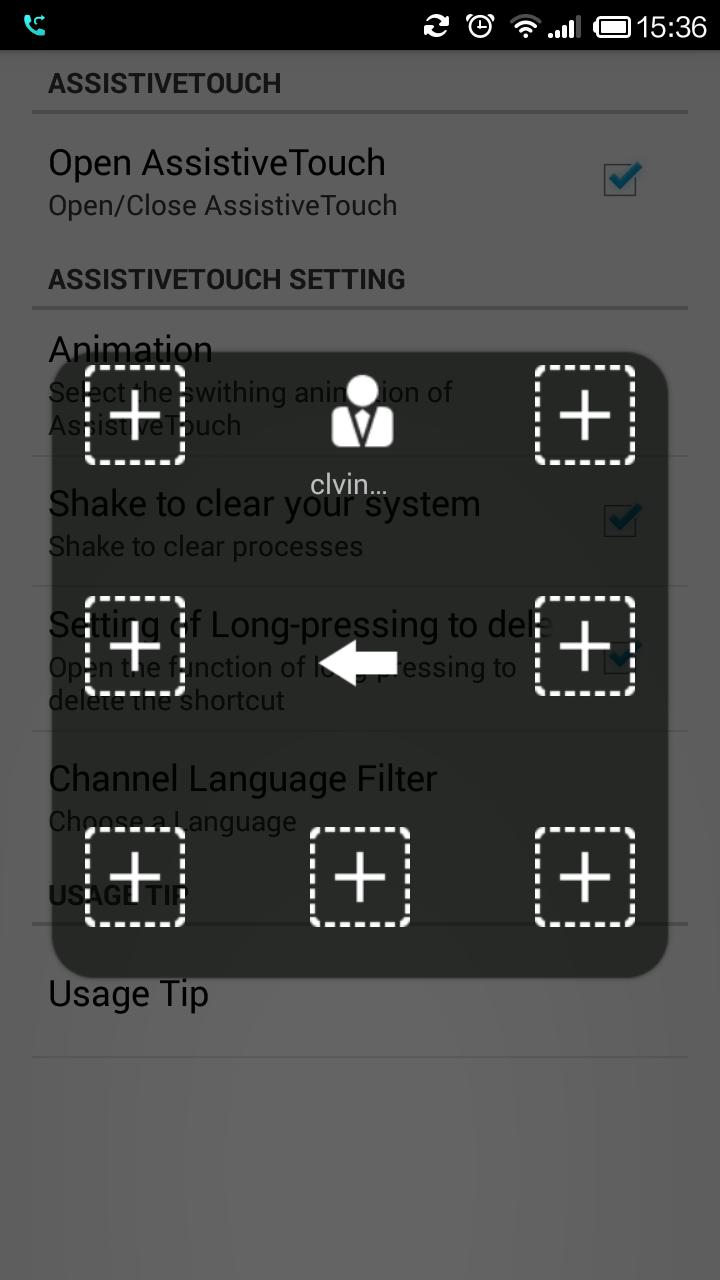Open the clvin contact shortcut icon

(x=360, y=420)
